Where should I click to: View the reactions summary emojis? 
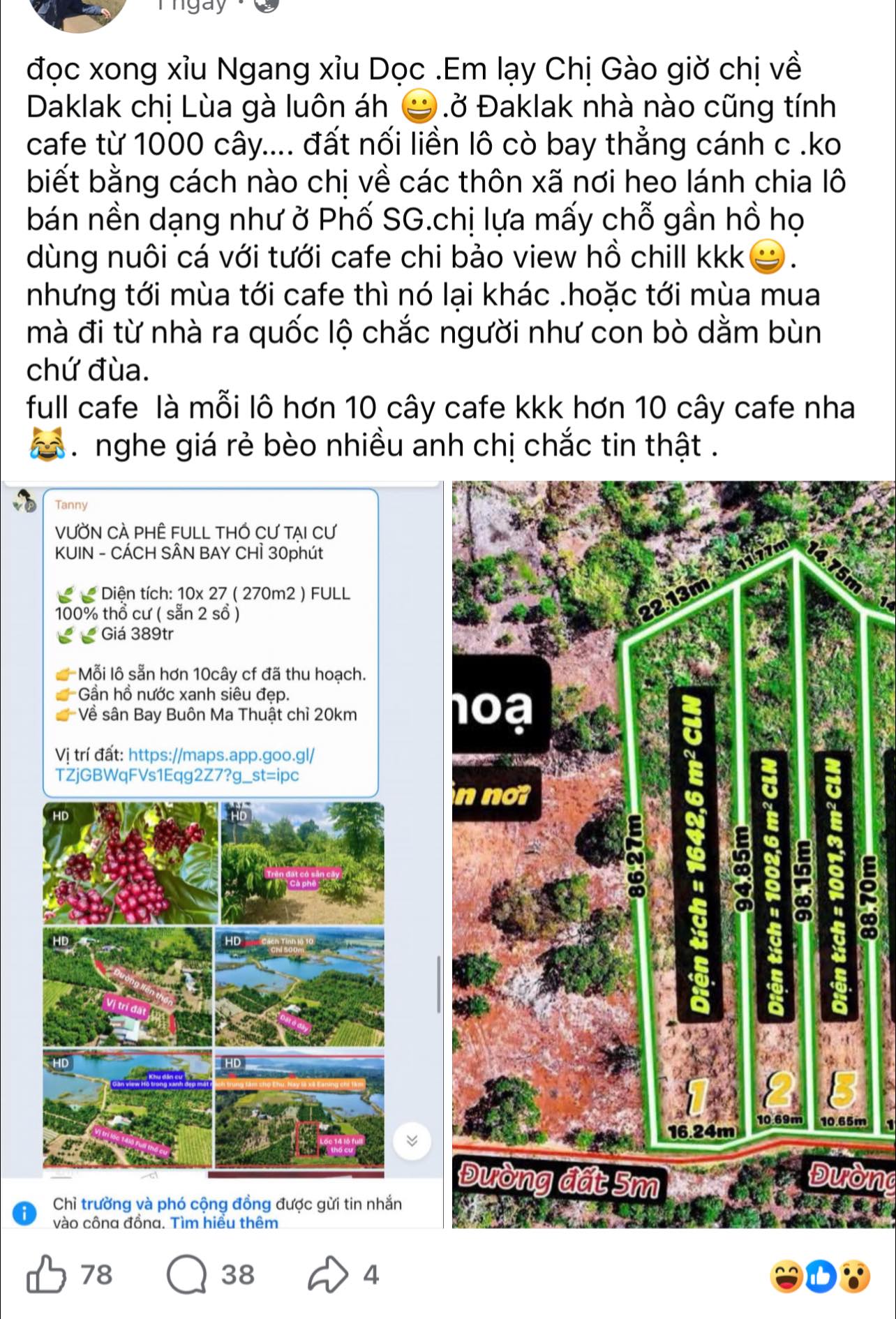click(x=820, y=1277)
